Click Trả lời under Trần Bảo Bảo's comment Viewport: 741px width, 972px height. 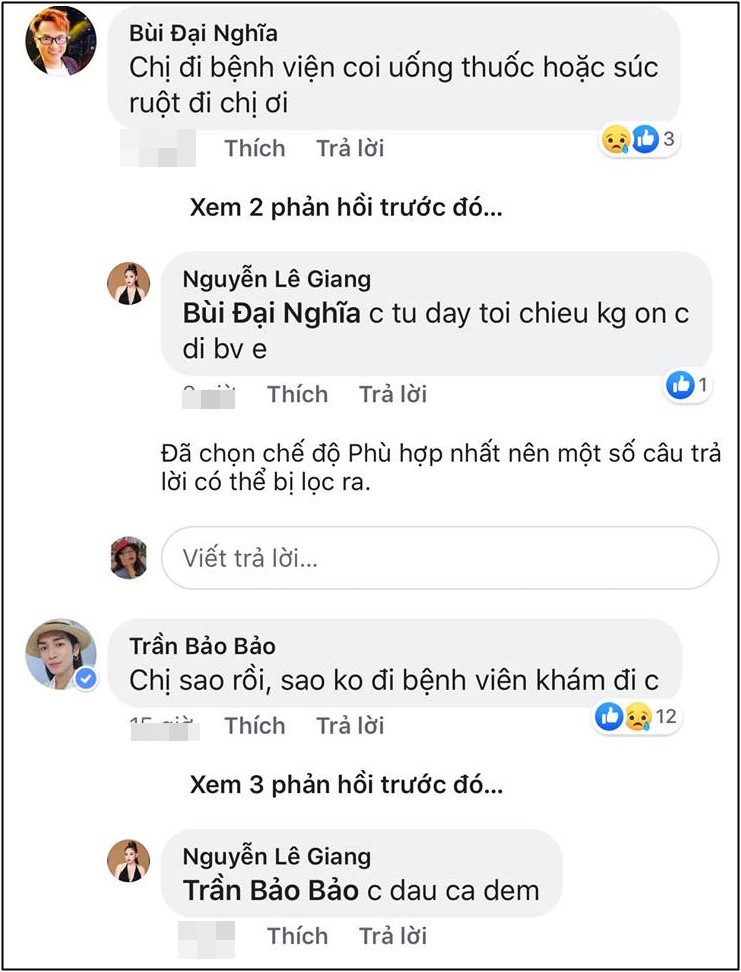[348, 726]
